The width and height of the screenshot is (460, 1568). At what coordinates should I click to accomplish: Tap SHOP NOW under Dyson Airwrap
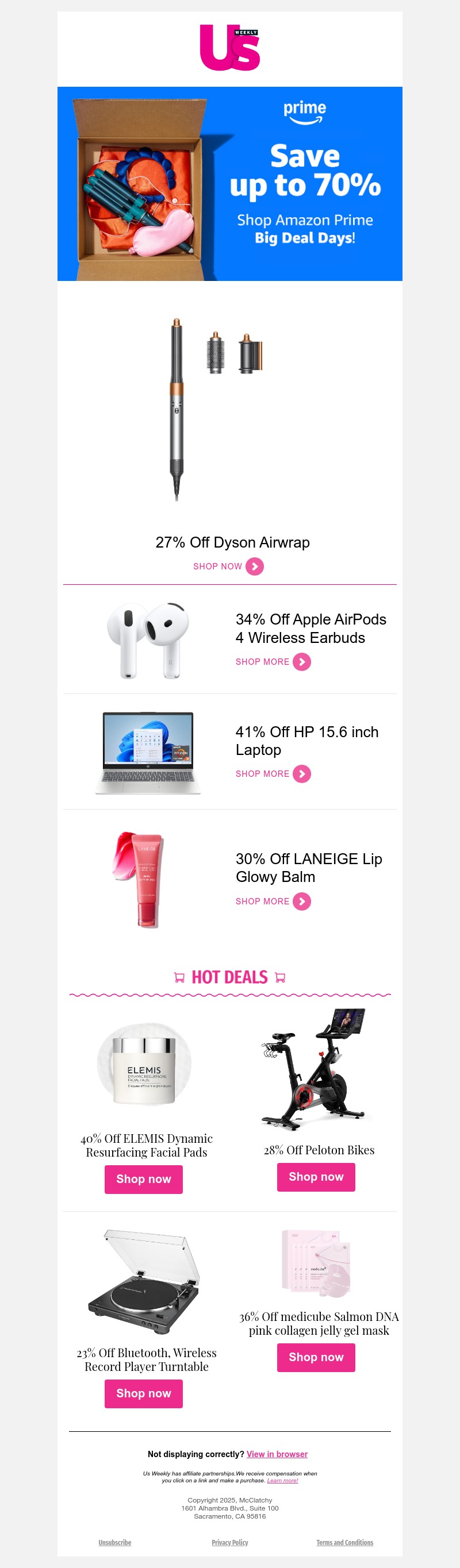[228, 566]
